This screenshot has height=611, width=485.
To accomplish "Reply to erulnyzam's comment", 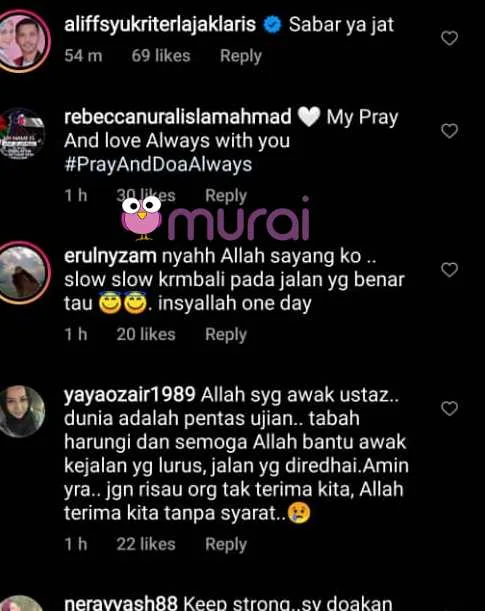I will 226,335.
